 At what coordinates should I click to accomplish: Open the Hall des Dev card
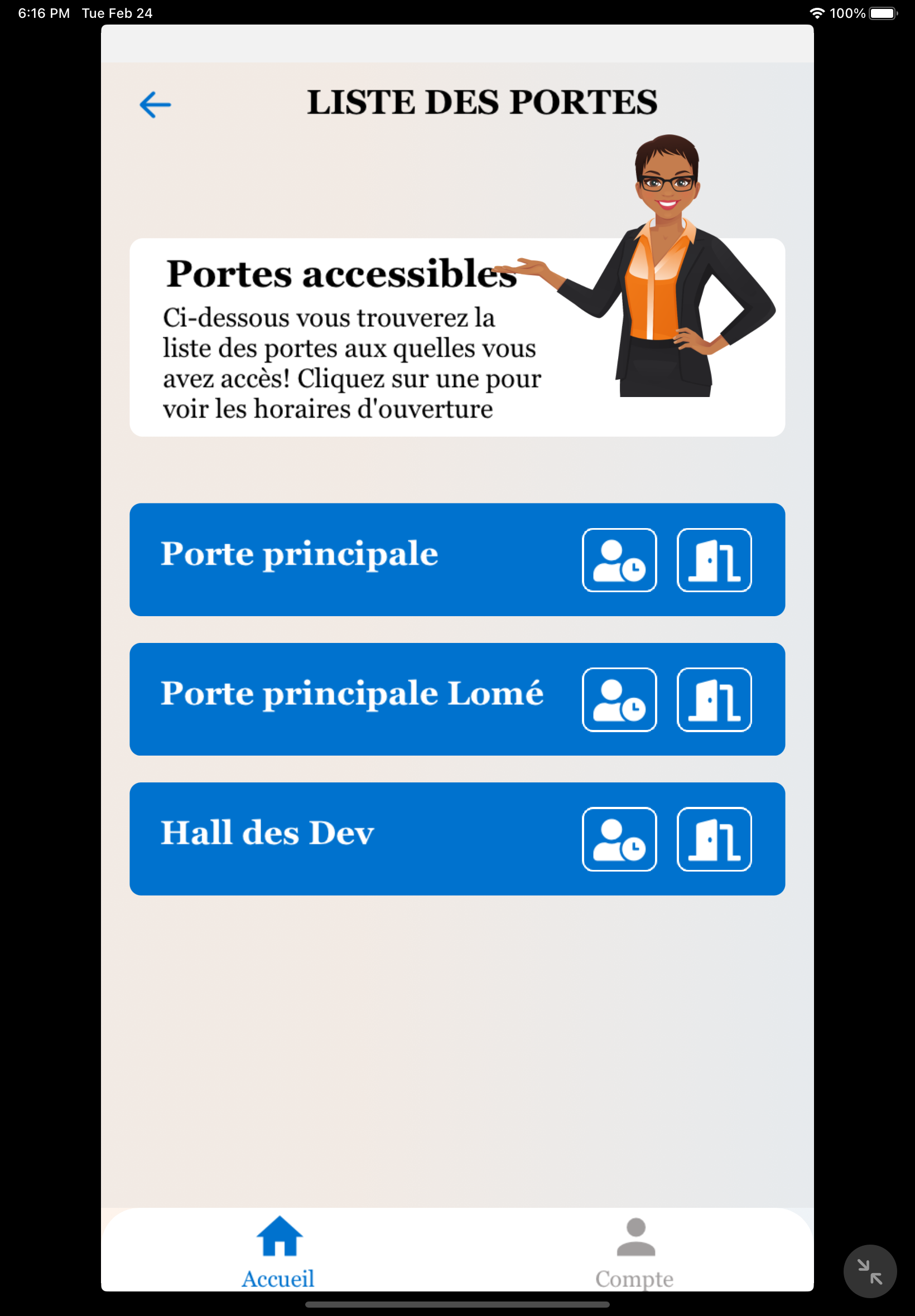click(x=457, y=839)
